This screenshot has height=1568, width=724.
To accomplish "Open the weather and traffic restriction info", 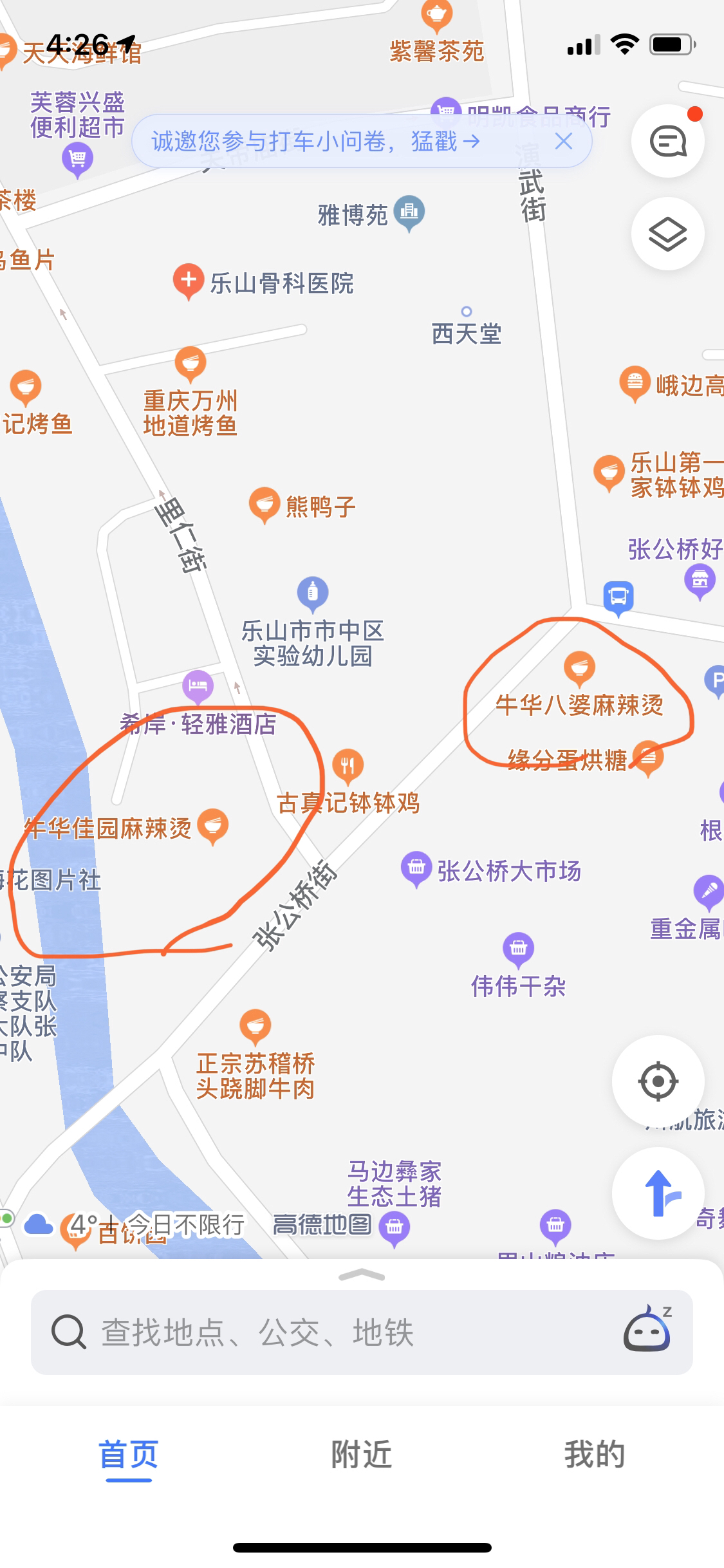I will pyautogui.click(x=135, y=1225).
